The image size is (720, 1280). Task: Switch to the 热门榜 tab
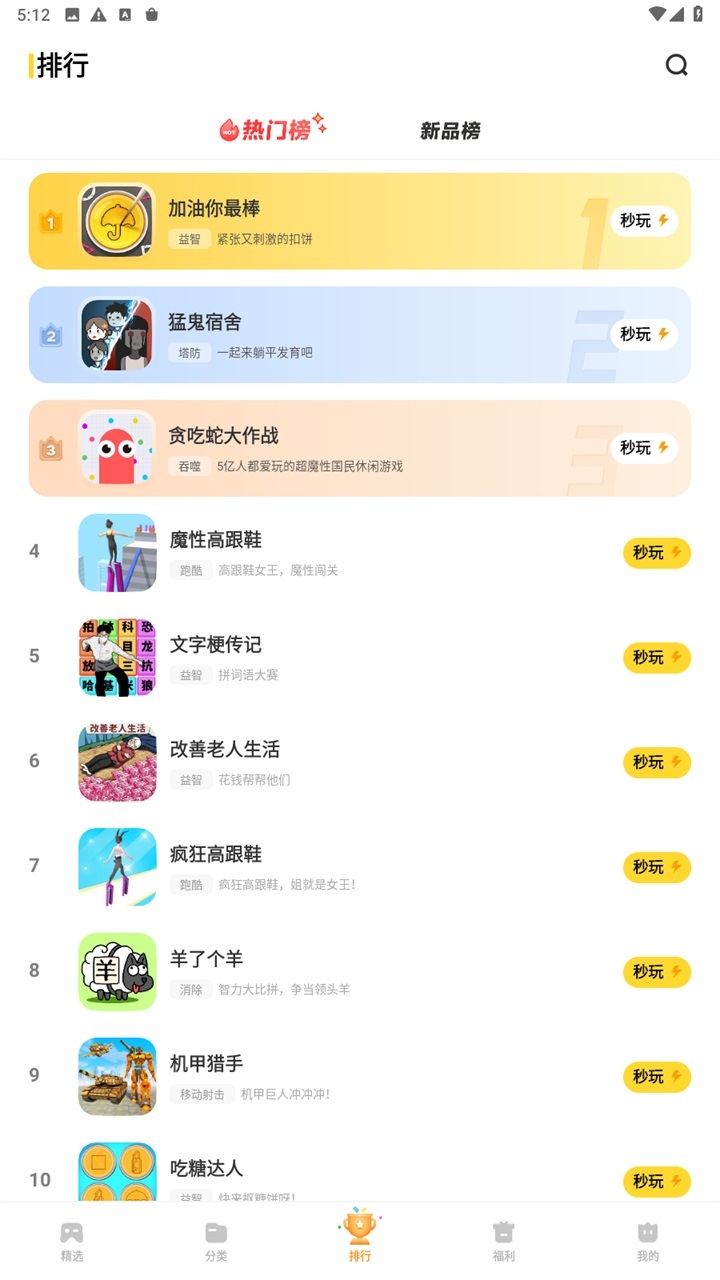coord(270,130)
